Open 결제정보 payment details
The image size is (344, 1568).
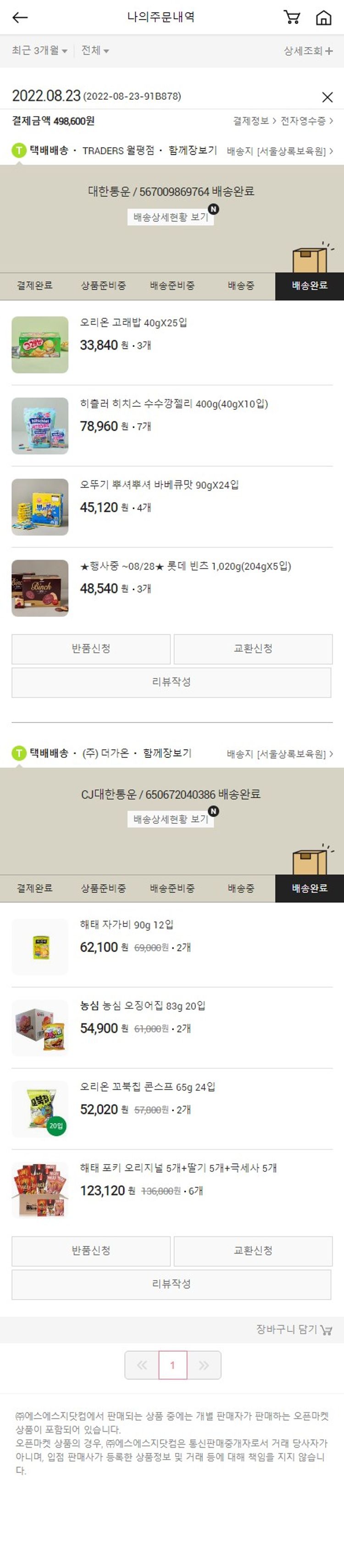(x=254, y=121)
